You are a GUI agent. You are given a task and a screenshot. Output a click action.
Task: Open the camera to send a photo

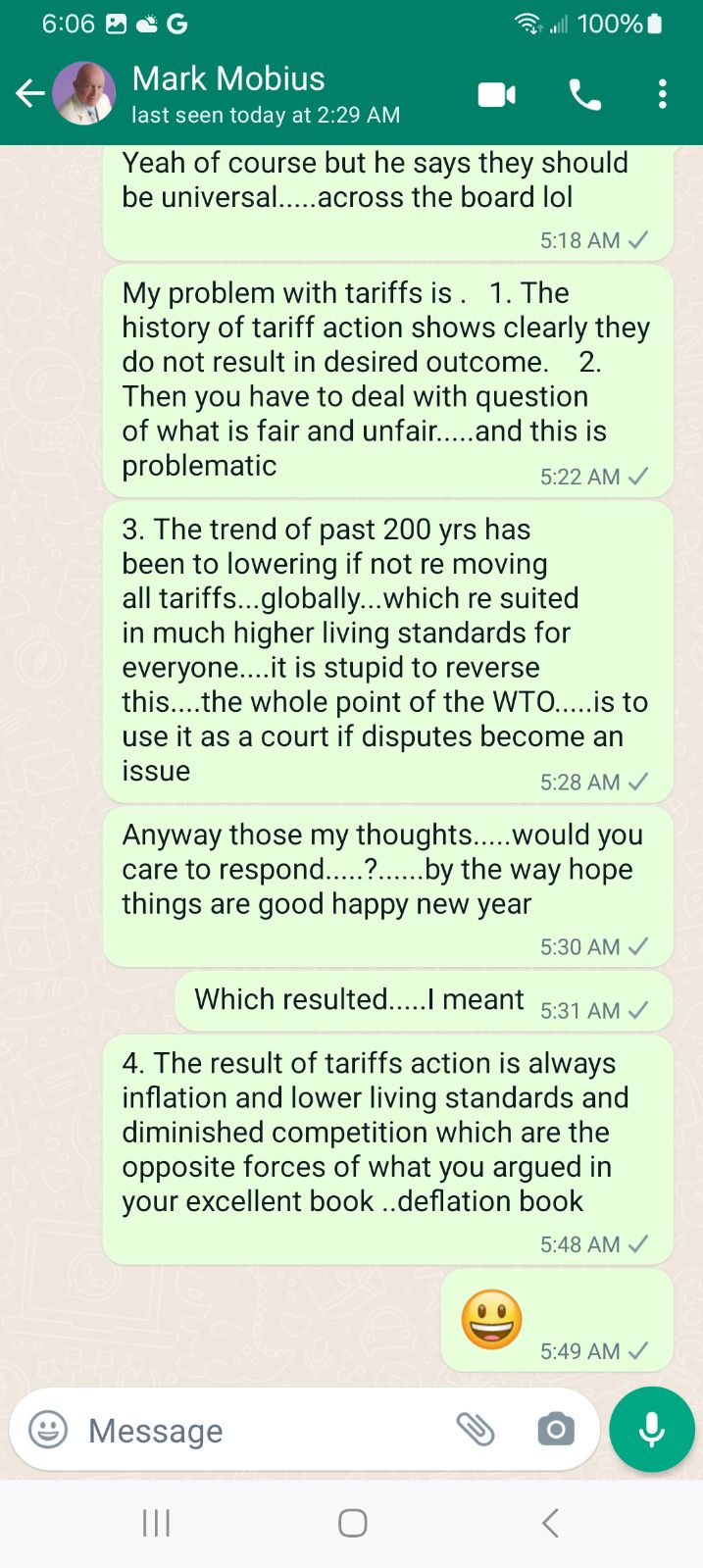click(555, 1430)
